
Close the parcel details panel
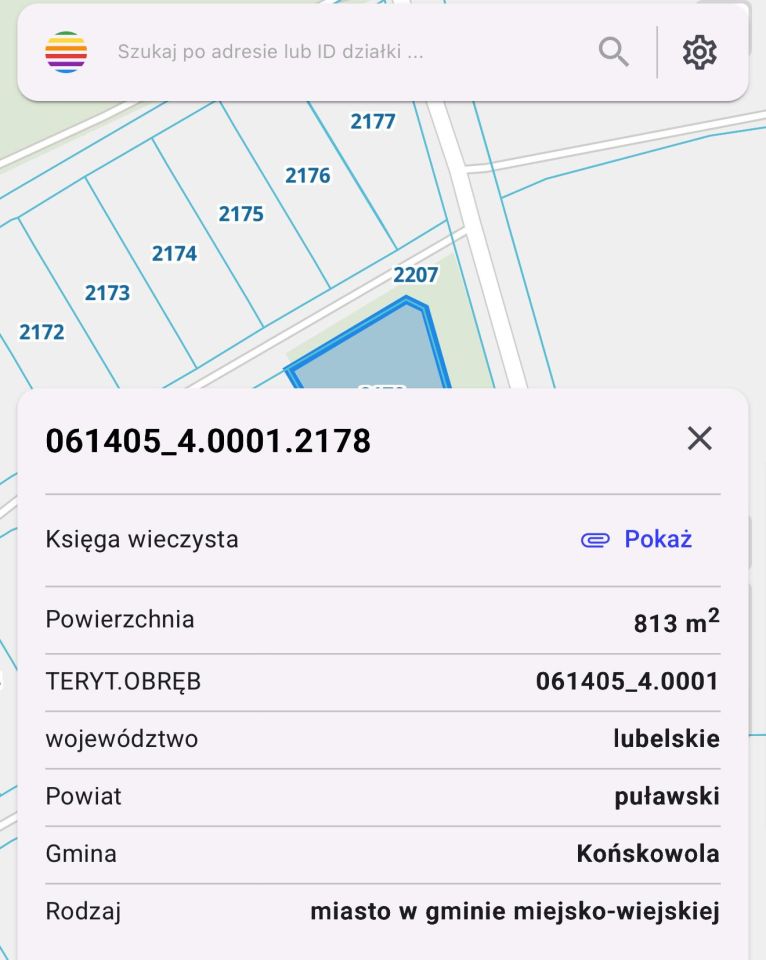point(699,438)
